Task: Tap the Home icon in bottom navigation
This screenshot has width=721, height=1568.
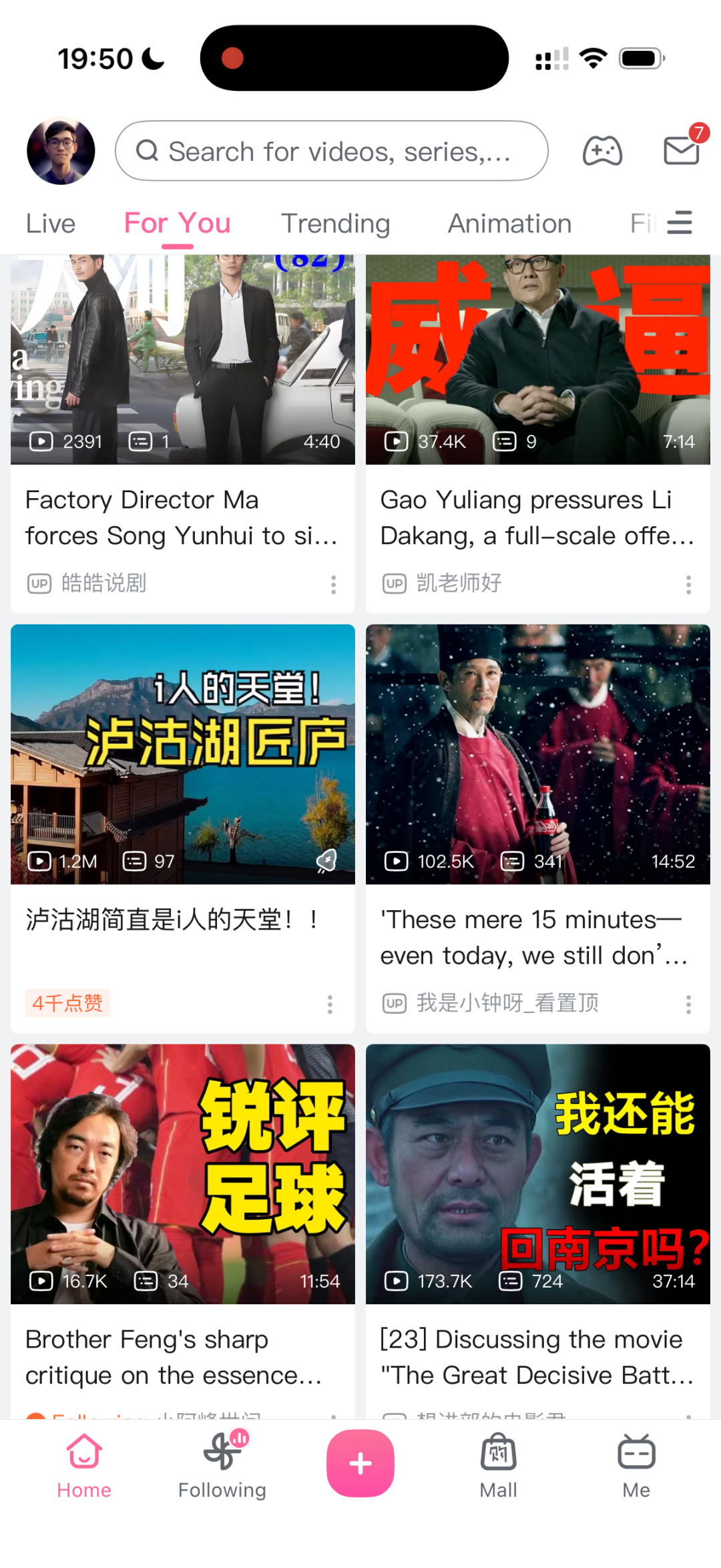Action: click(83, 1460)
